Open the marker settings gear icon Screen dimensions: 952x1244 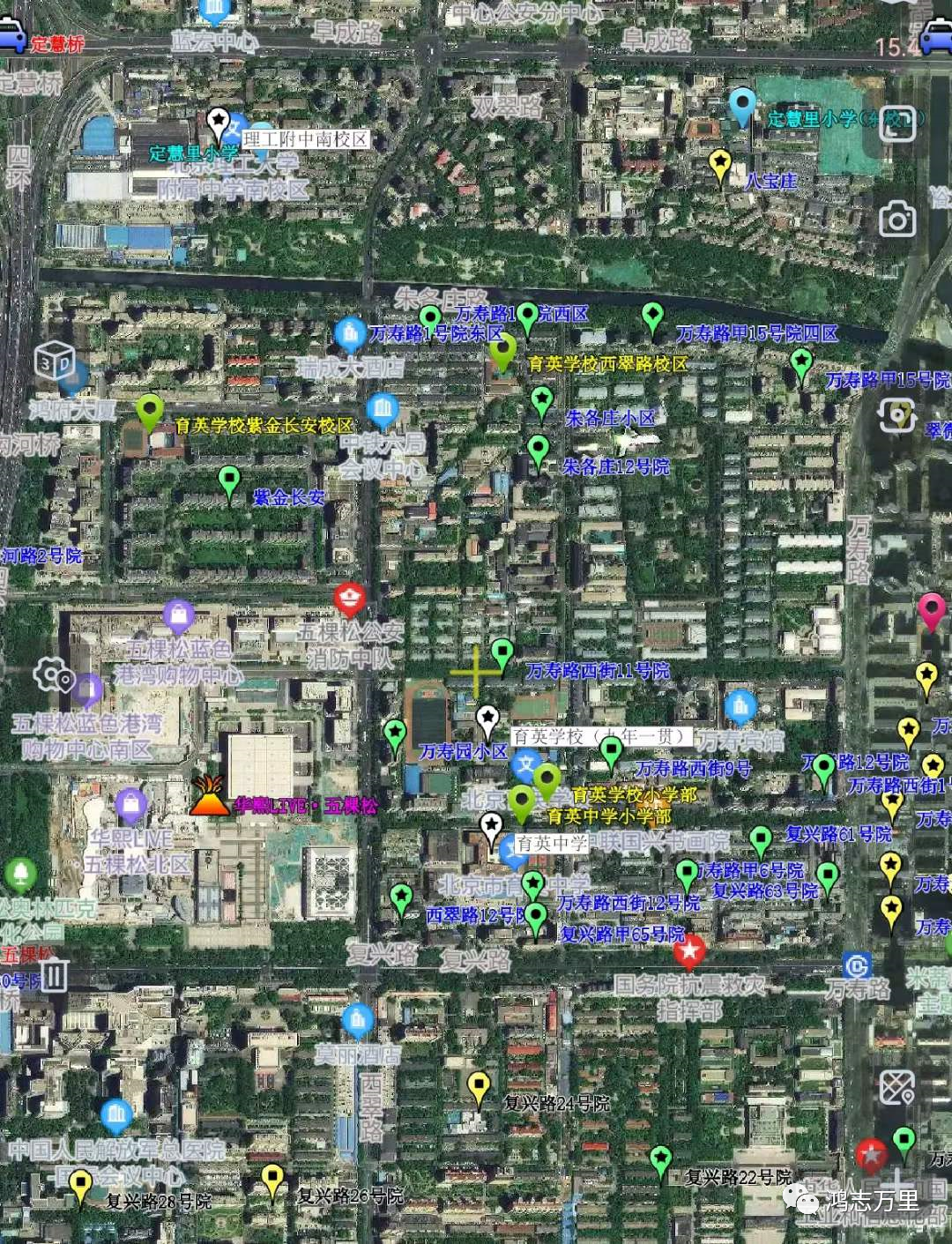point(54,676)
